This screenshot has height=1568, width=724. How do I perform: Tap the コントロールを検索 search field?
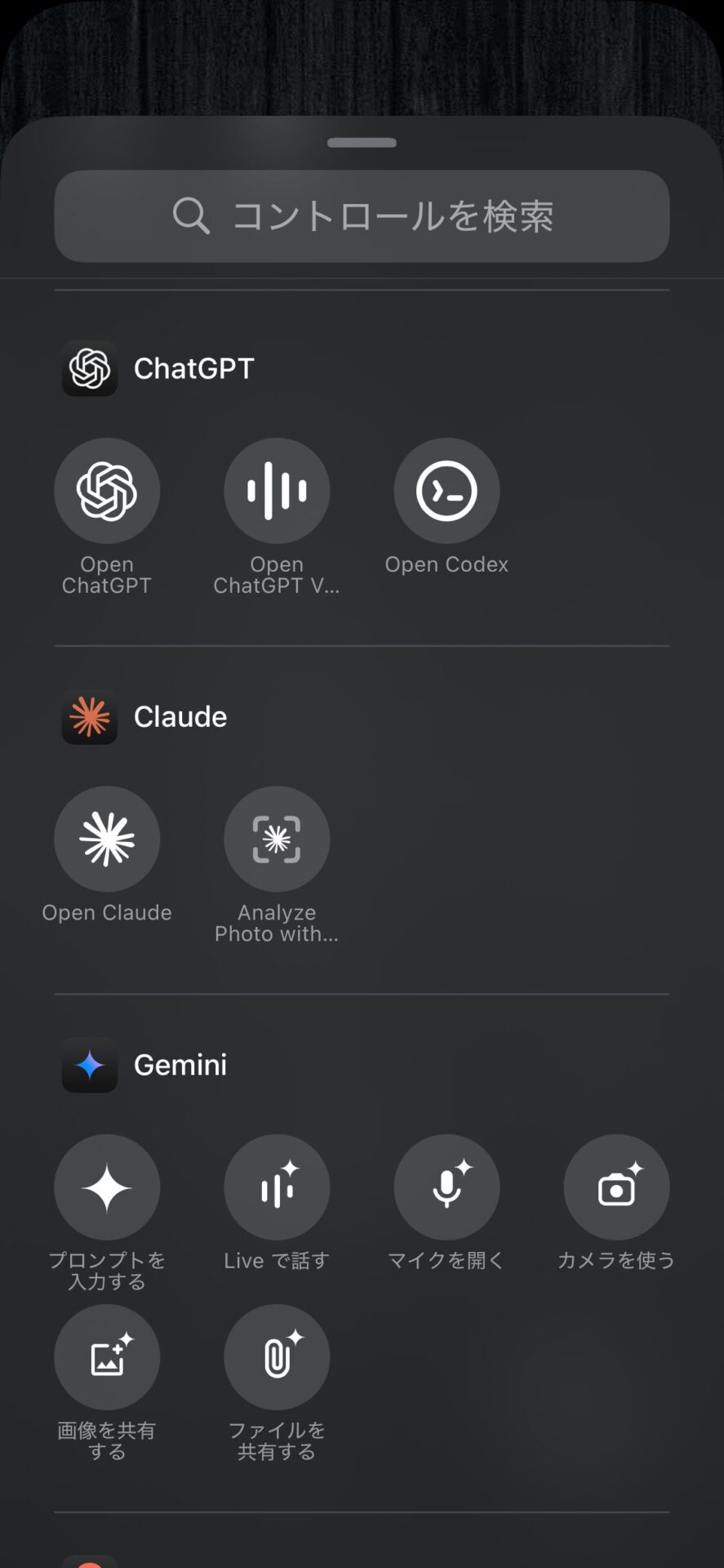coord(362,216)
